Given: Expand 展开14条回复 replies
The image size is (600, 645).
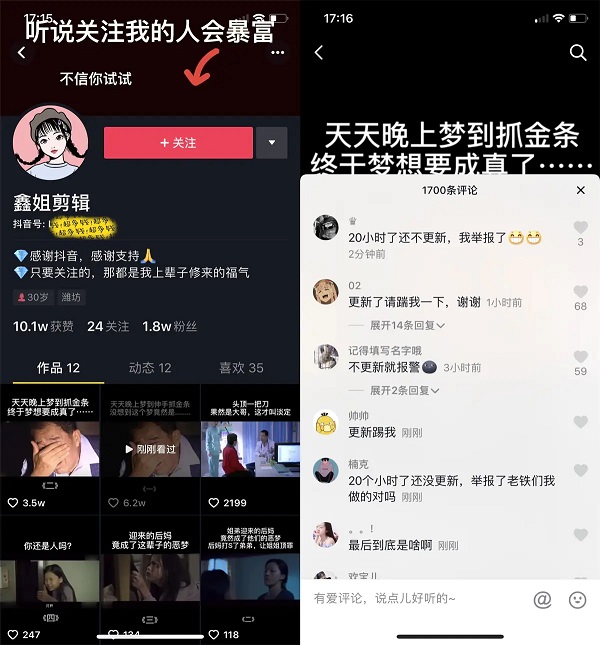Looking at the screenshot, I should click(406, 325).
